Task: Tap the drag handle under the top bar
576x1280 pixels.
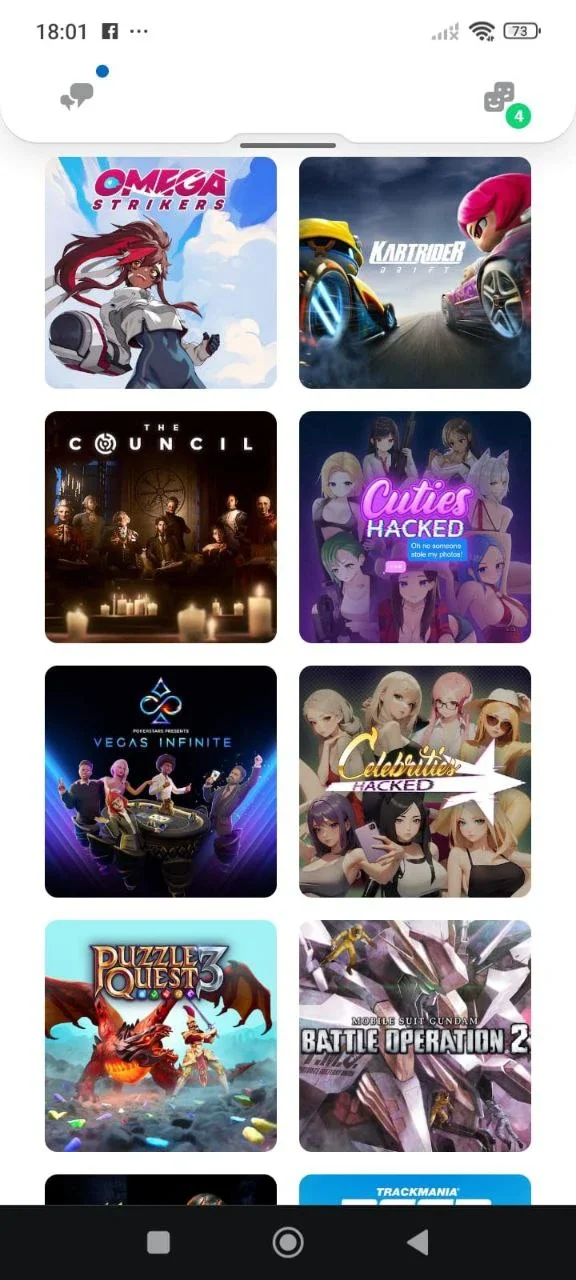Action: coord(288,146)
